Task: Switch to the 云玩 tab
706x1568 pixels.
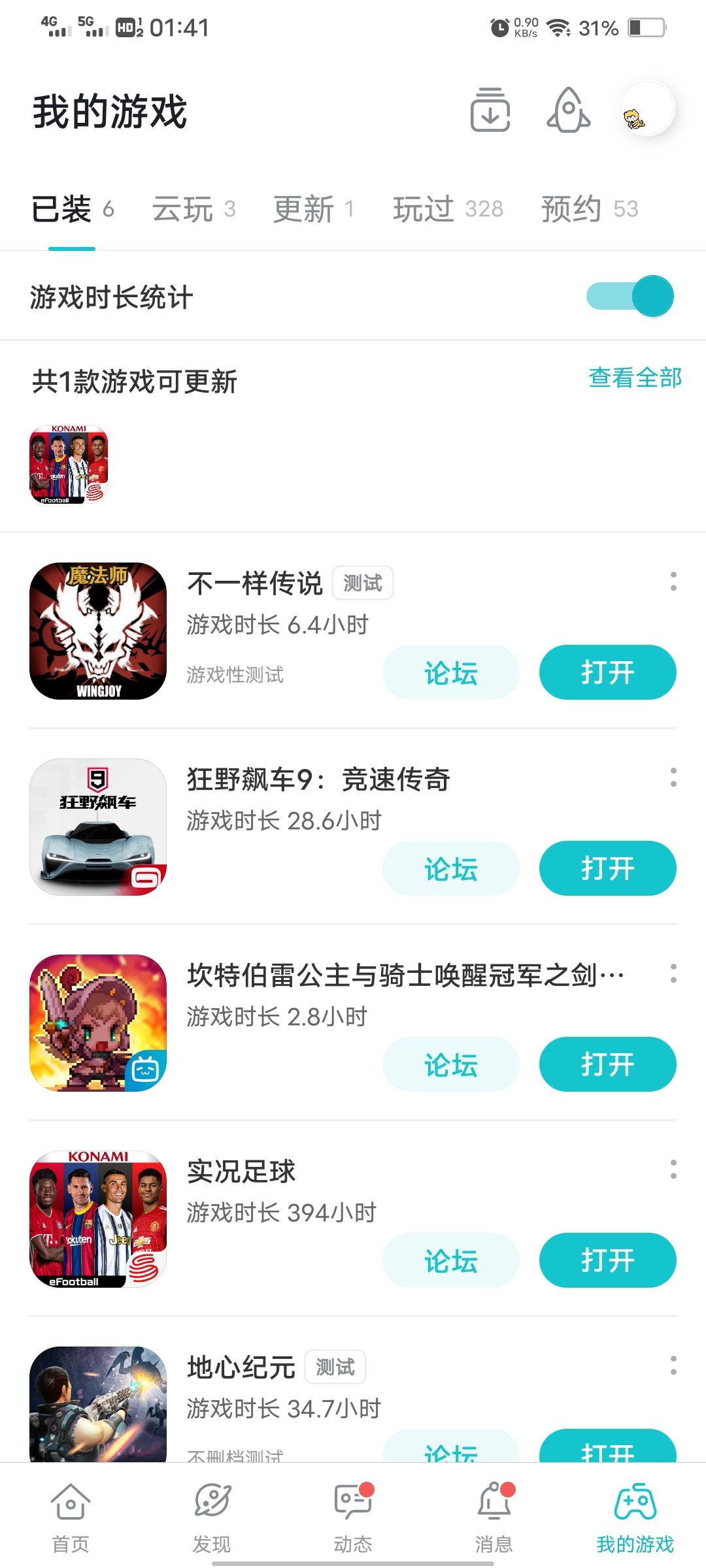Action: click(x=193, y=209)
